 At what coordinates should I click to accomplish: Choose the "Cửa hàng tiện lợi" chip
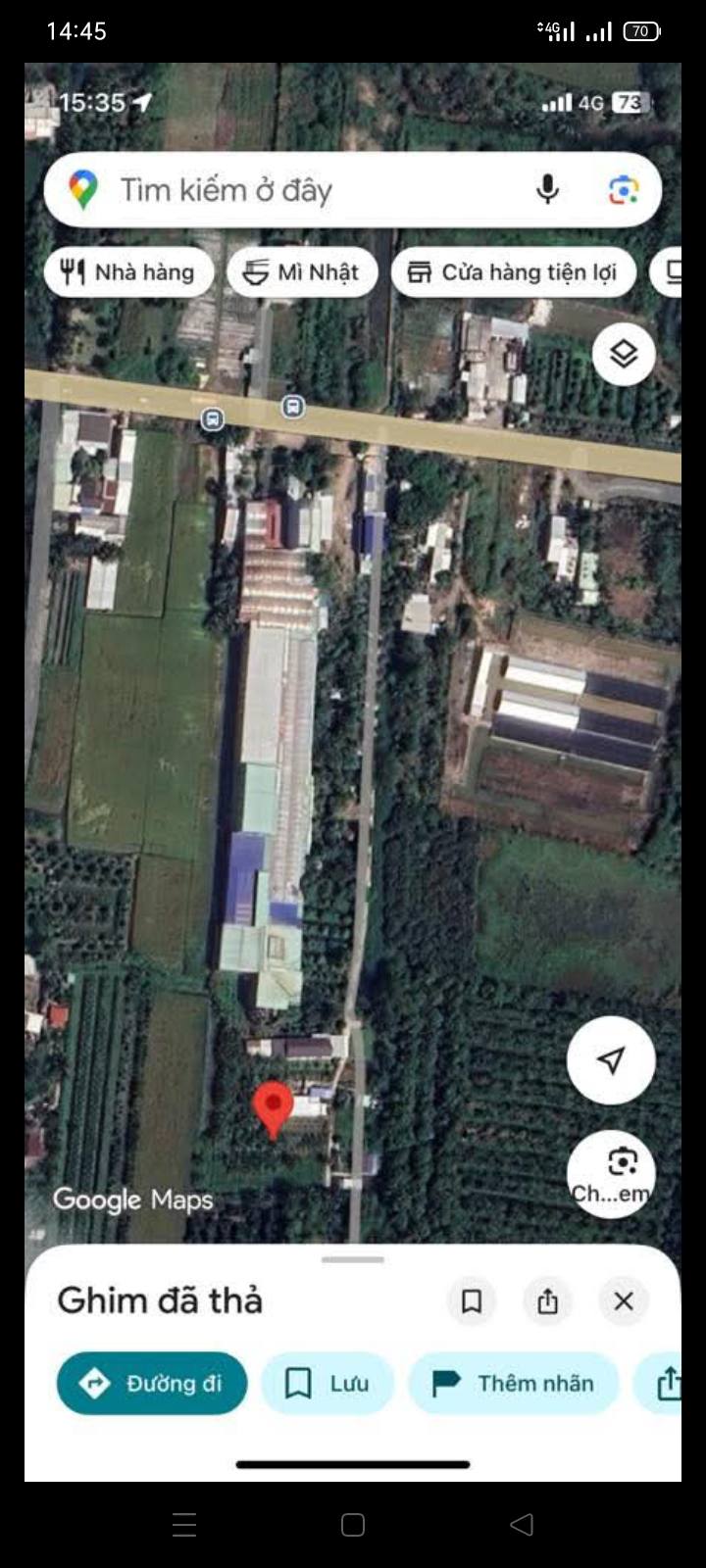pyautogui.click(x=514, y=272)
